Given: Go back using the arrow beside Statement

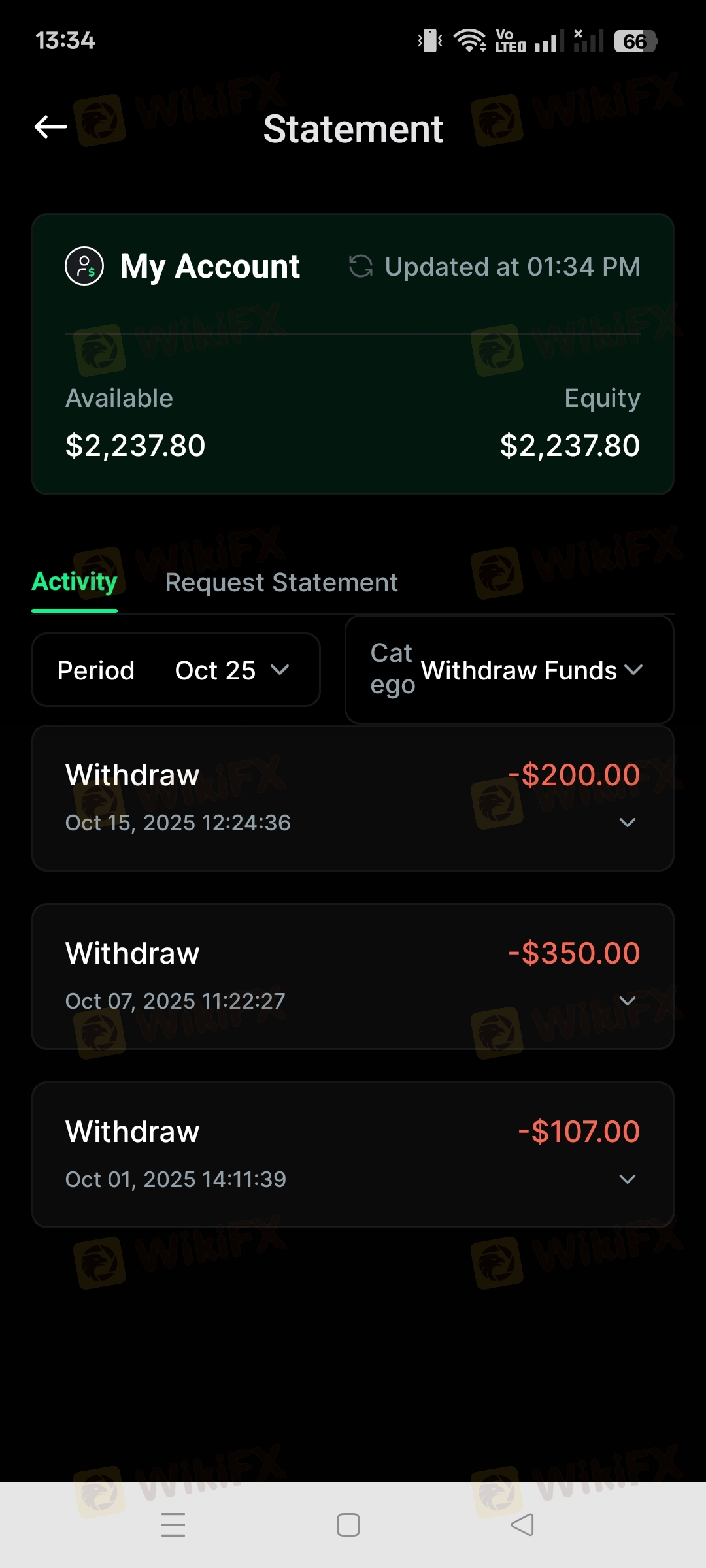Looking at the screenshot, I should pos(51,127).
